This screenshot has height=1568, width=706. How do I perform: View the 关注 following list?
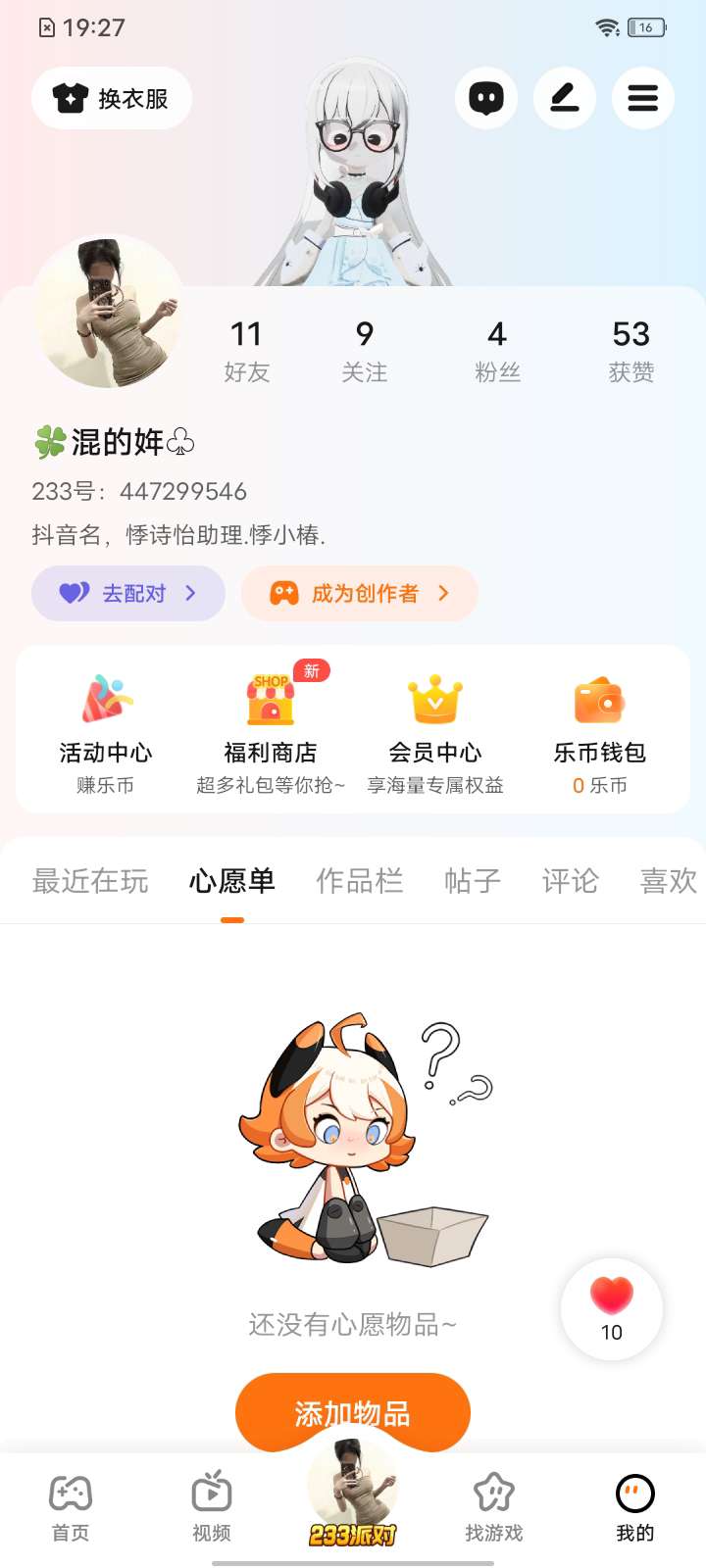point(364,350)
